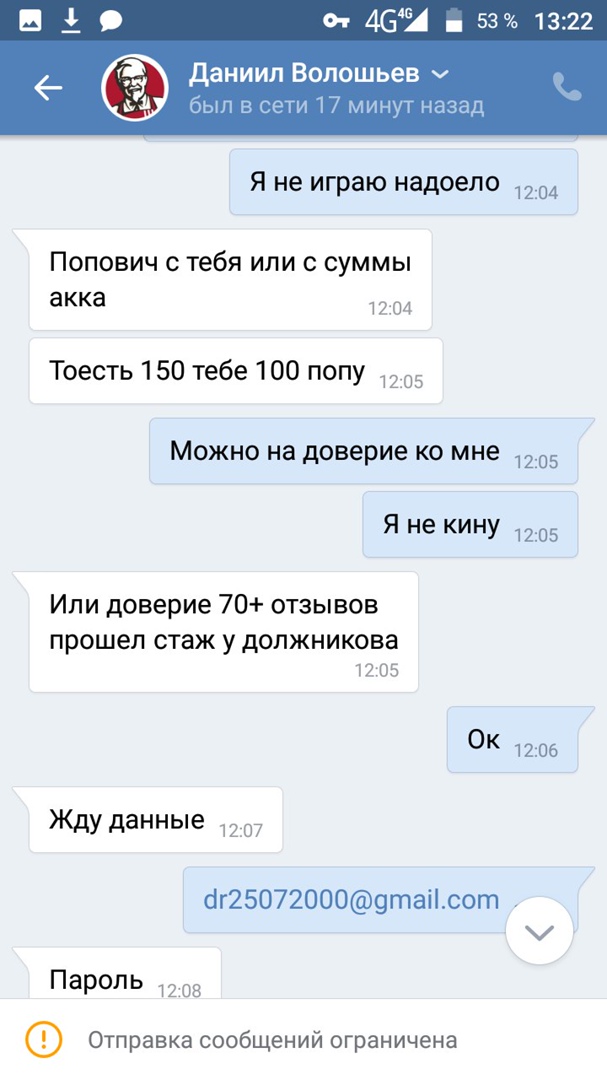Call Даниил Волошьев with the phone icon
The width and height of the screenshot is (607, 1080).
coord(566,88)
